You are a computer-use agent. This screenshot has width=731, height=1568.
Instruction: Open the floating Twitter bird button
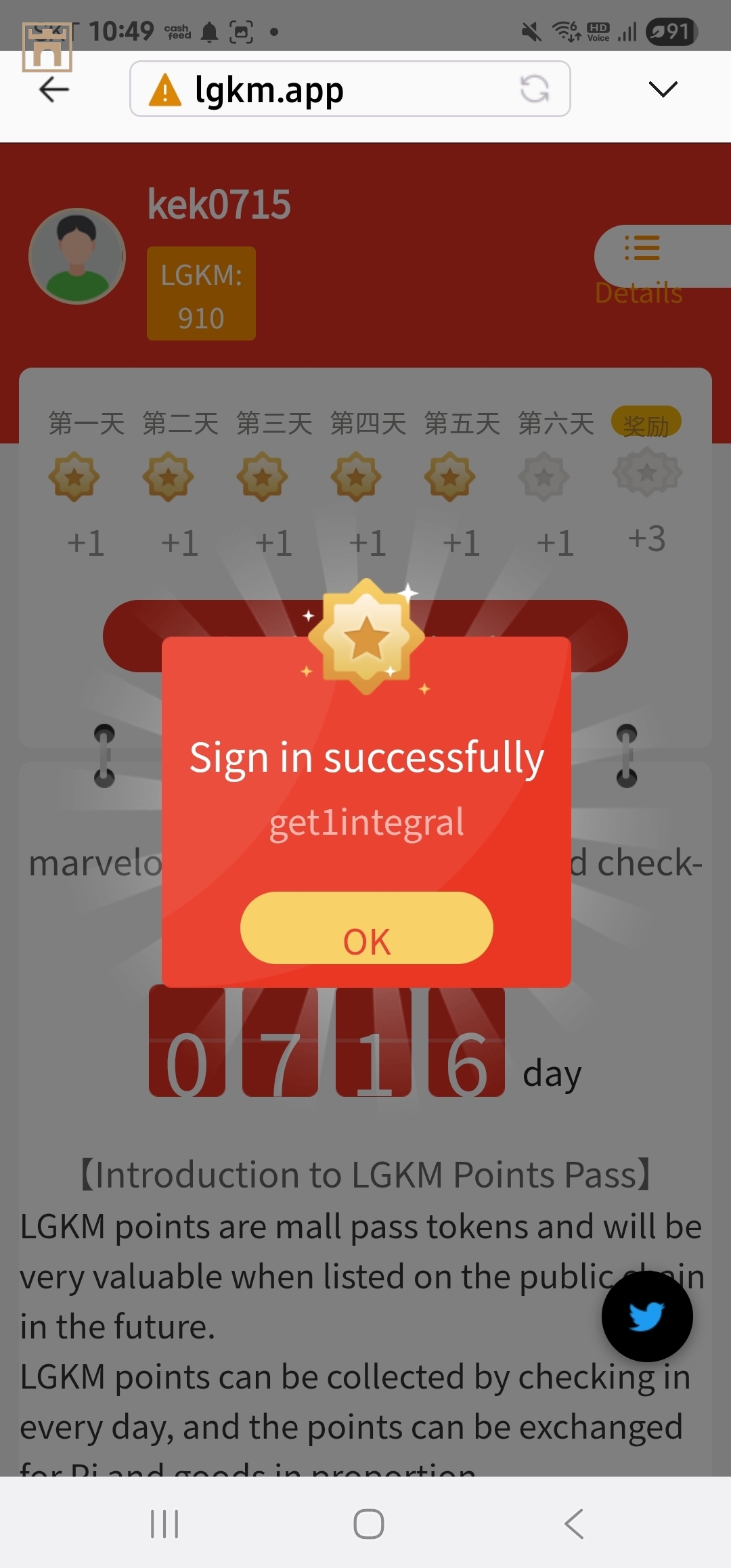pyautogui.click(x=646, y=1316)
